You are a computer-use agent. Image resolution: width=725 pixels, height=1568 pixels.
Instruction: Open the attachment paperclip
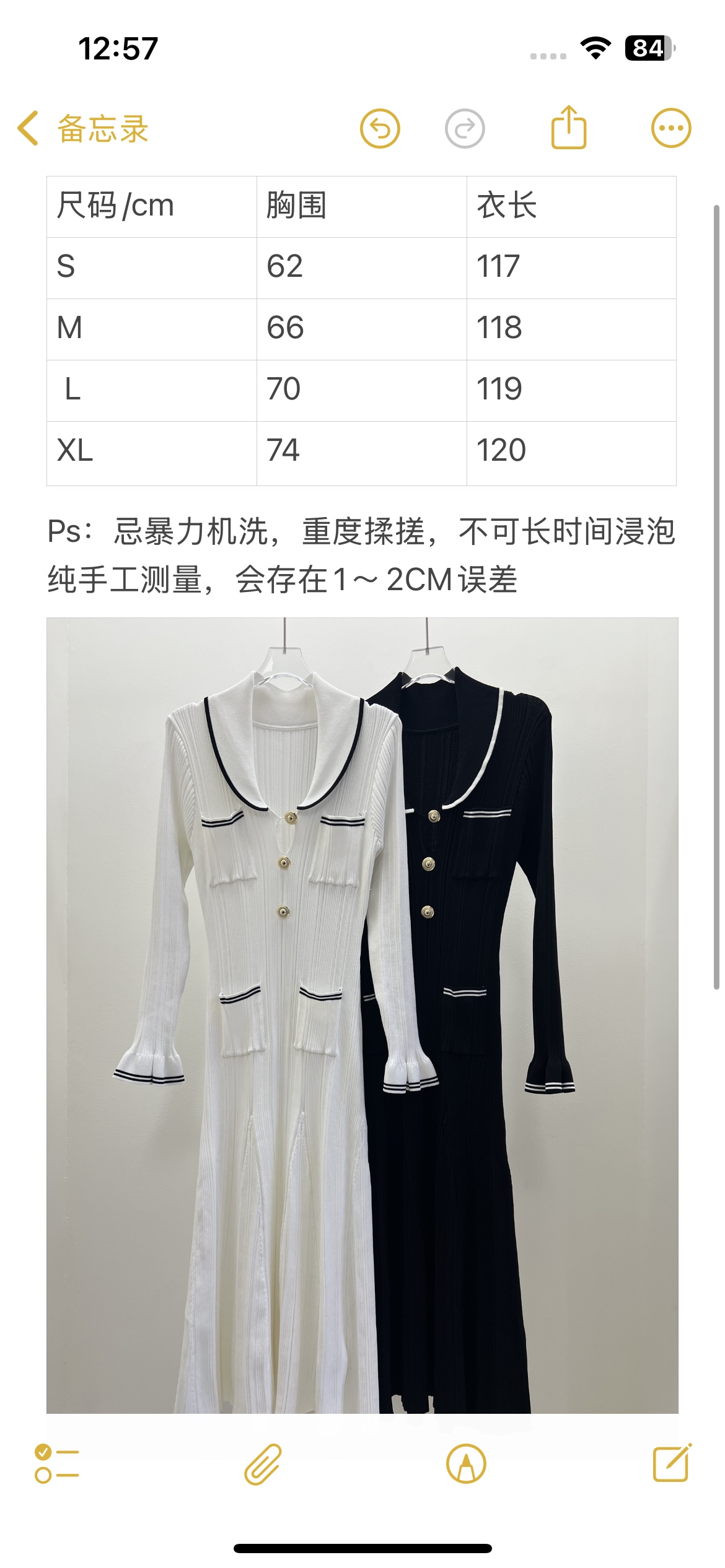(263, 1464)
